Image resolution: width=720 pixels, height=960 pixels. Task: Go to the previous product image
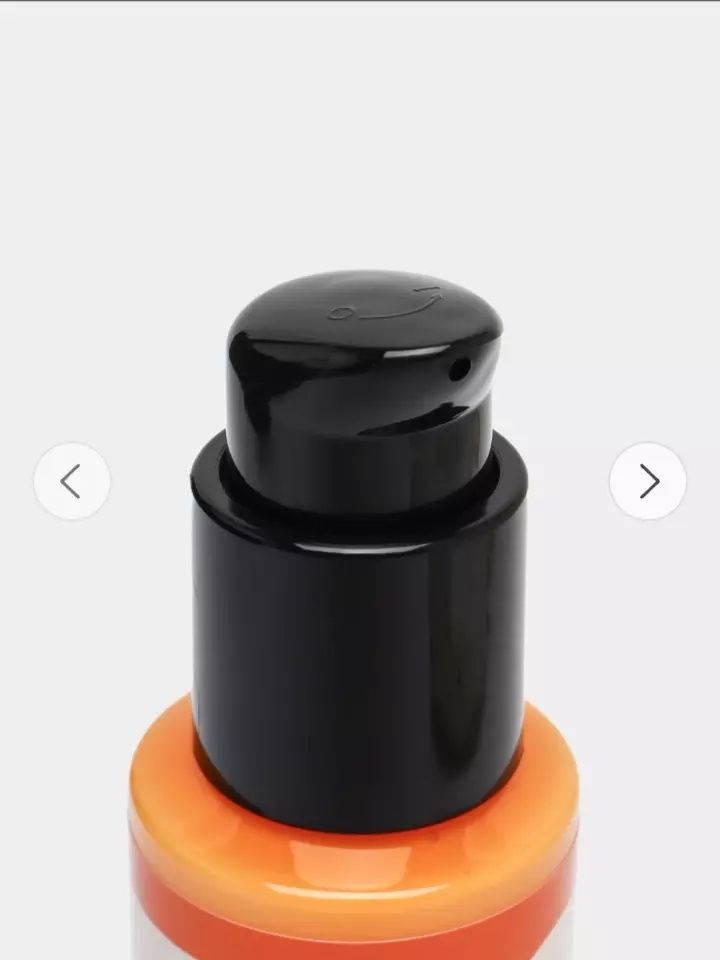coord(71,481)
